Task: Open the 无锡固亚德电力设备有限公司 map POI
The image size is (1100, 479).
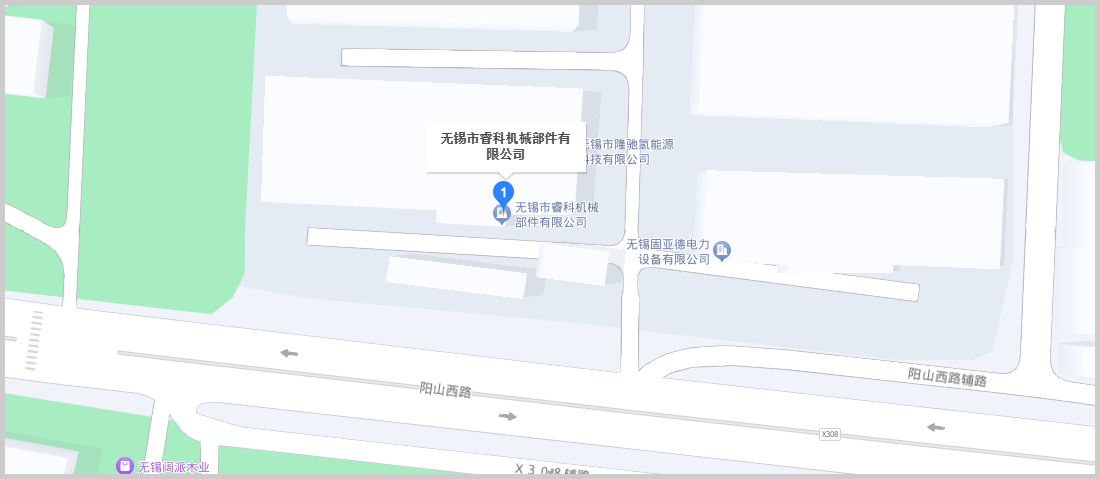Action: [x=721, y=250]
